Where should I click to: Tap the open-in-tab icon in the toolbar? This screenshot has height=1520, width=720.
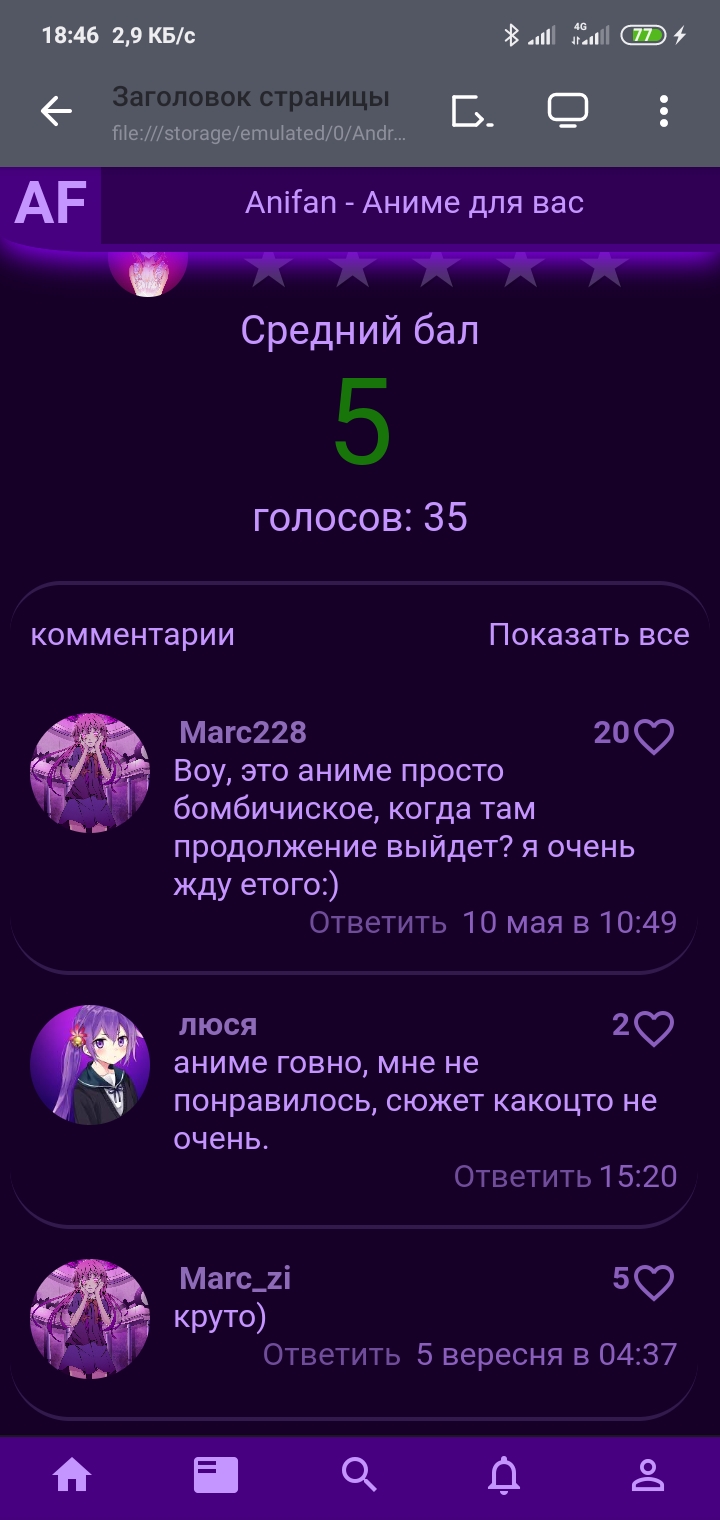coord(472,112)
